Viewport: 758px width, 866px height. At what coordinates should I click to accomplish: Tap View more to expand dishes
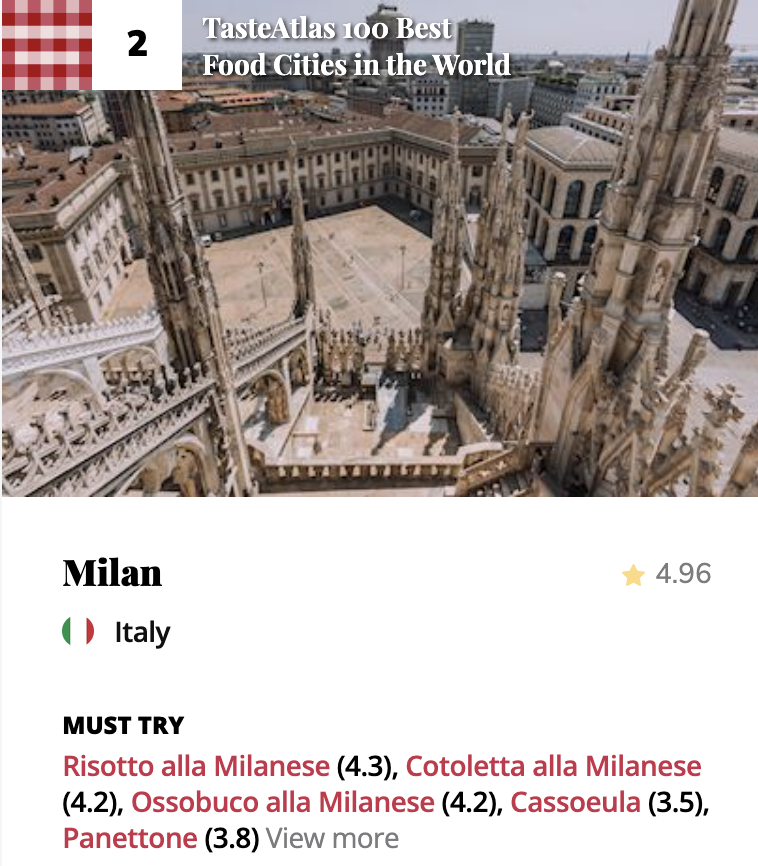point(332,838)
